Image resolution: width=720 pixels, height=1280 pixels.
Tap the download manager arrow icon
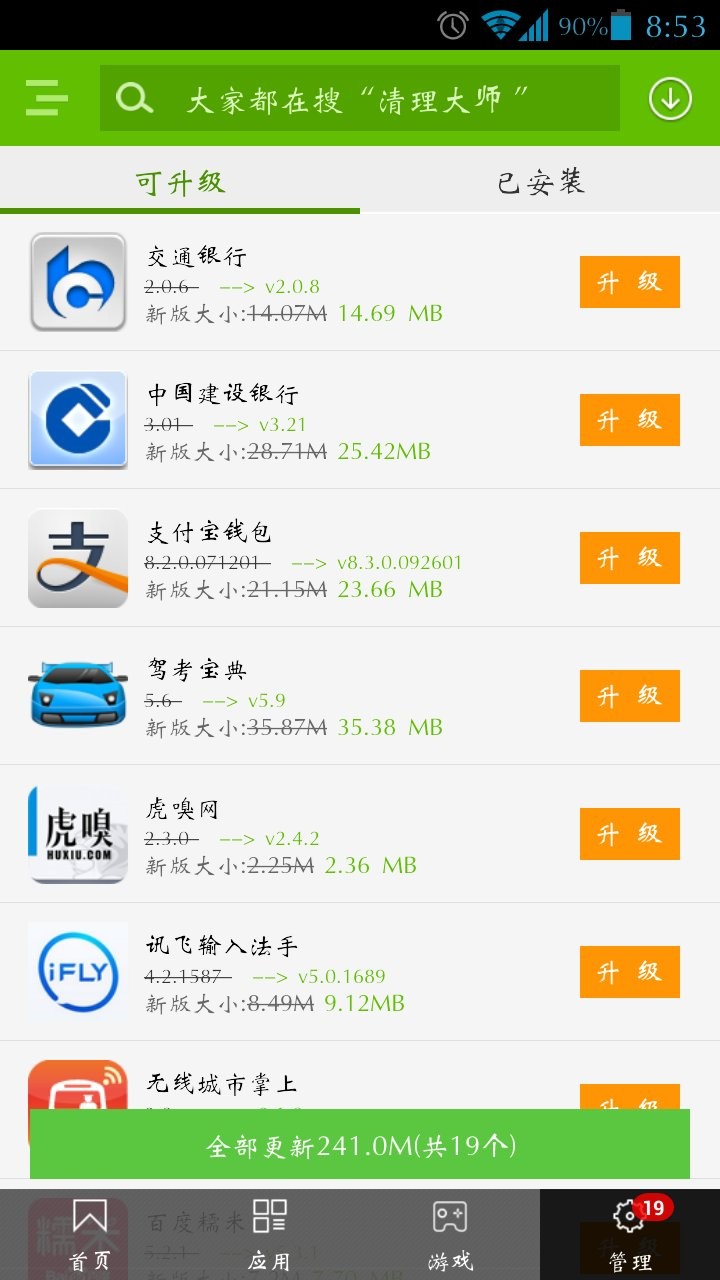coord(667,99)
